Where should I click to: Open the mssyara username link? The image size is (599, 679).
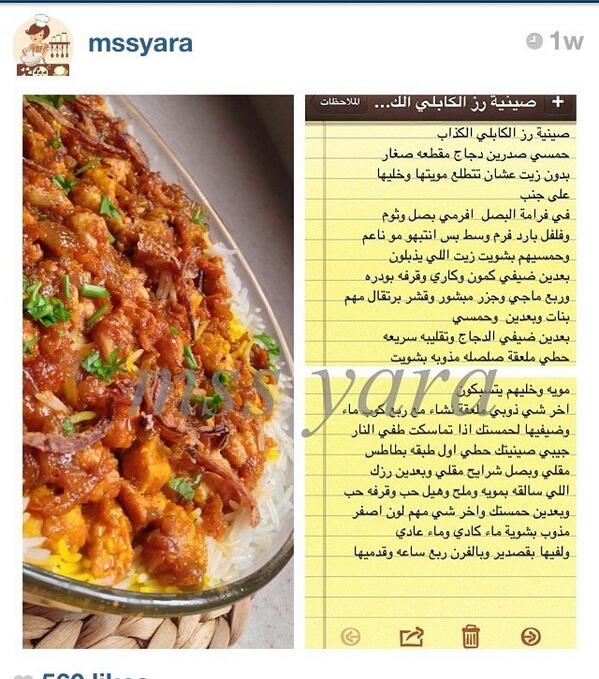point(140,44)
